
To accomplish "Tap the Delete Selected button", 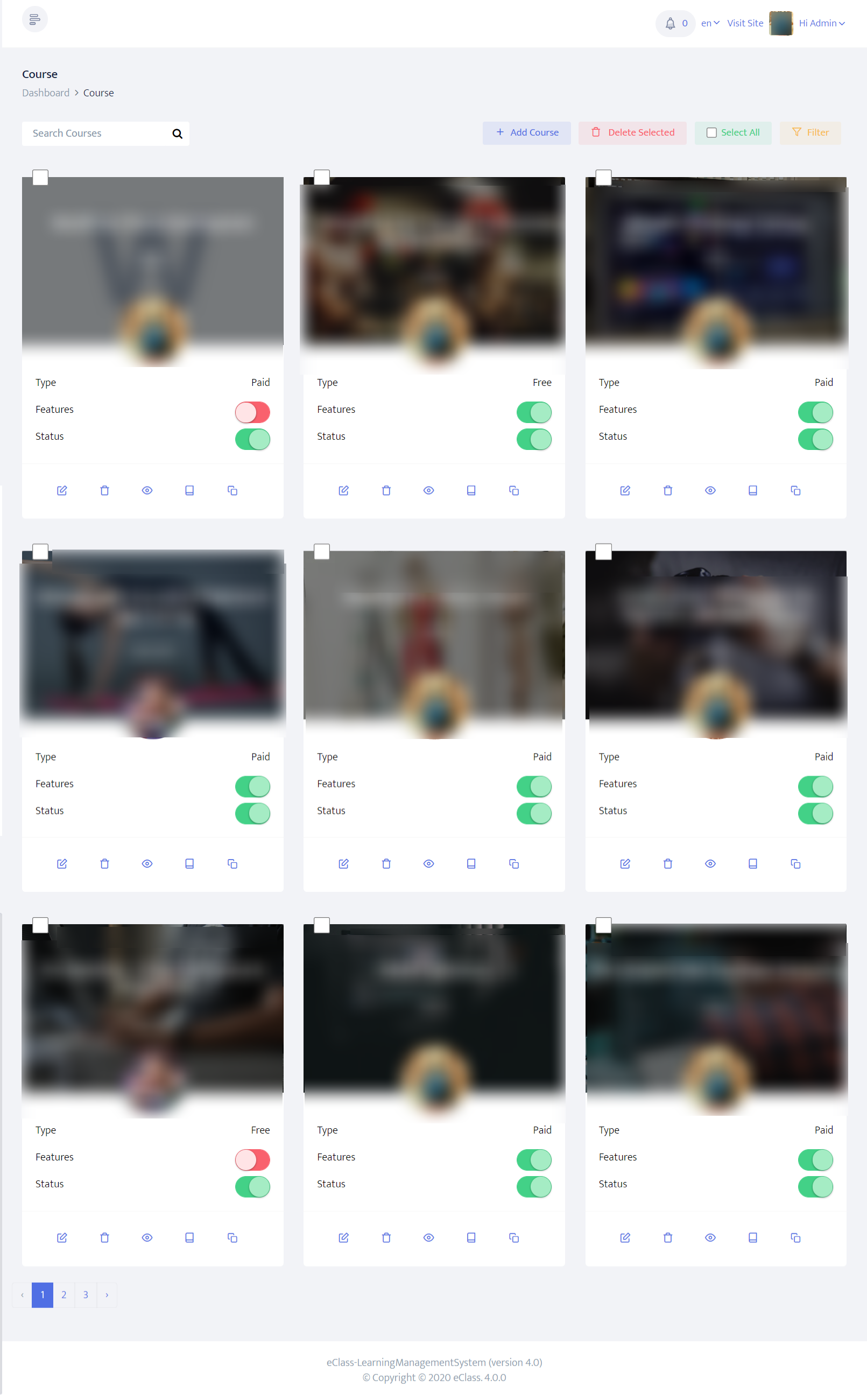I will coord(632,132).
